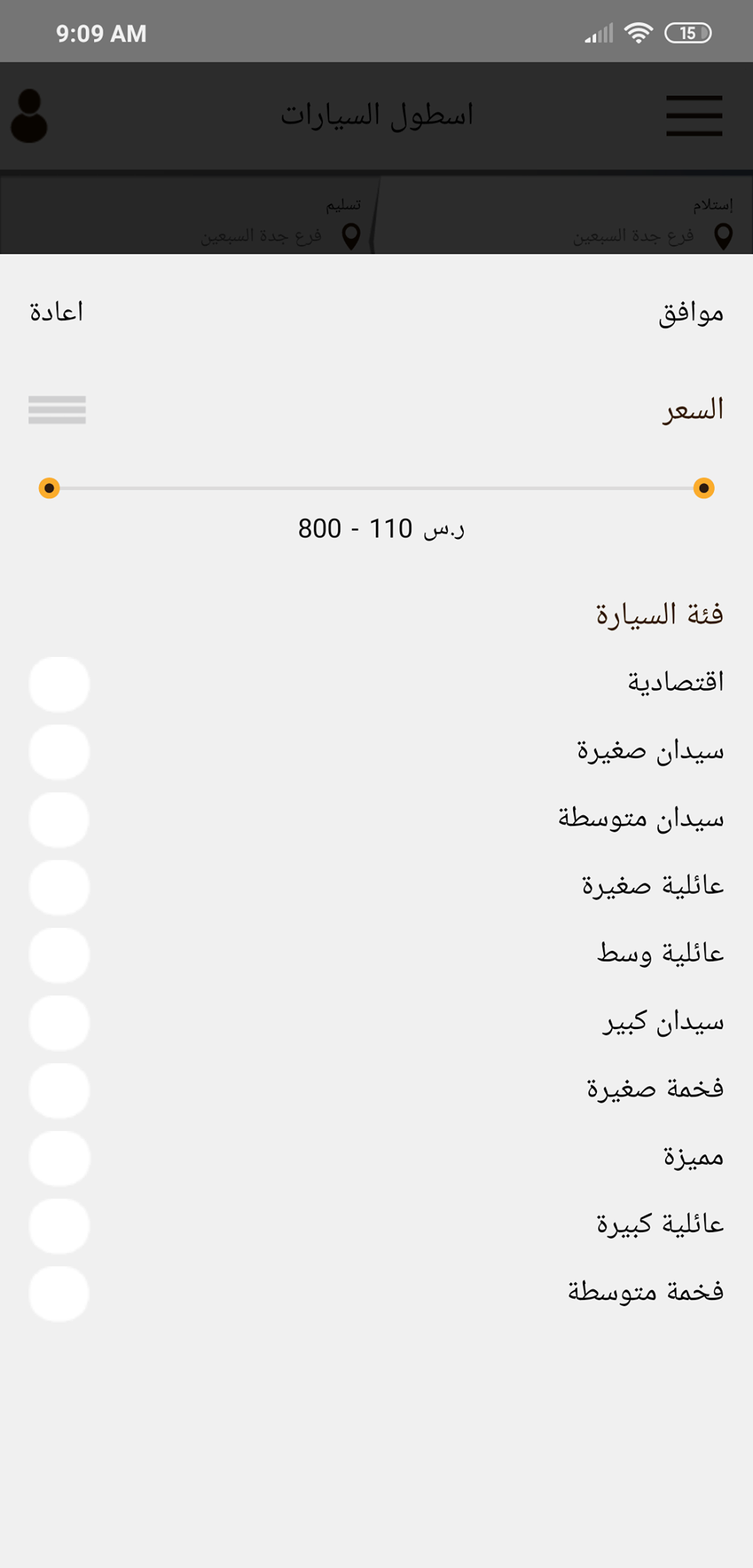Turn on the عائلية صغيرة filter
753x1568 pixels.
(x=59, y=887)
